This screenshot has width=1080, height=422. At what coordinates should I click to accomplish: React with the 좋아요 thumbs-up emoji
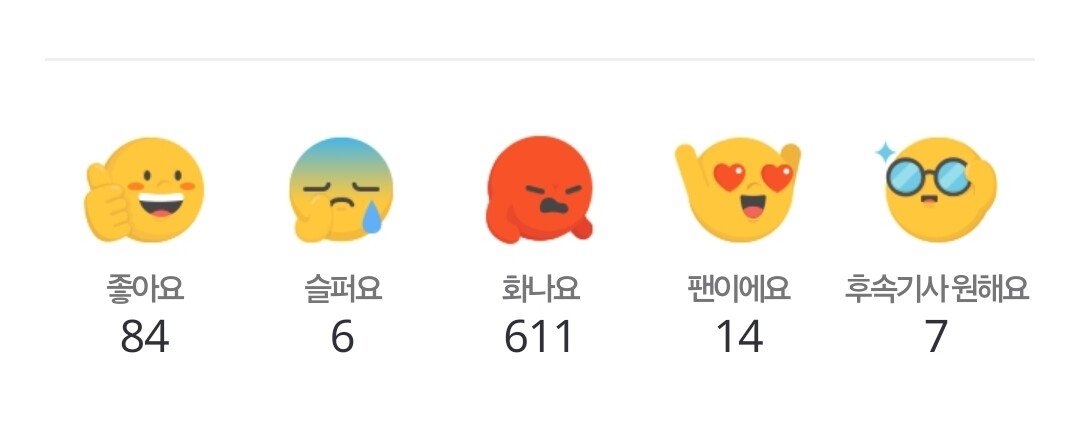[146, 190]
